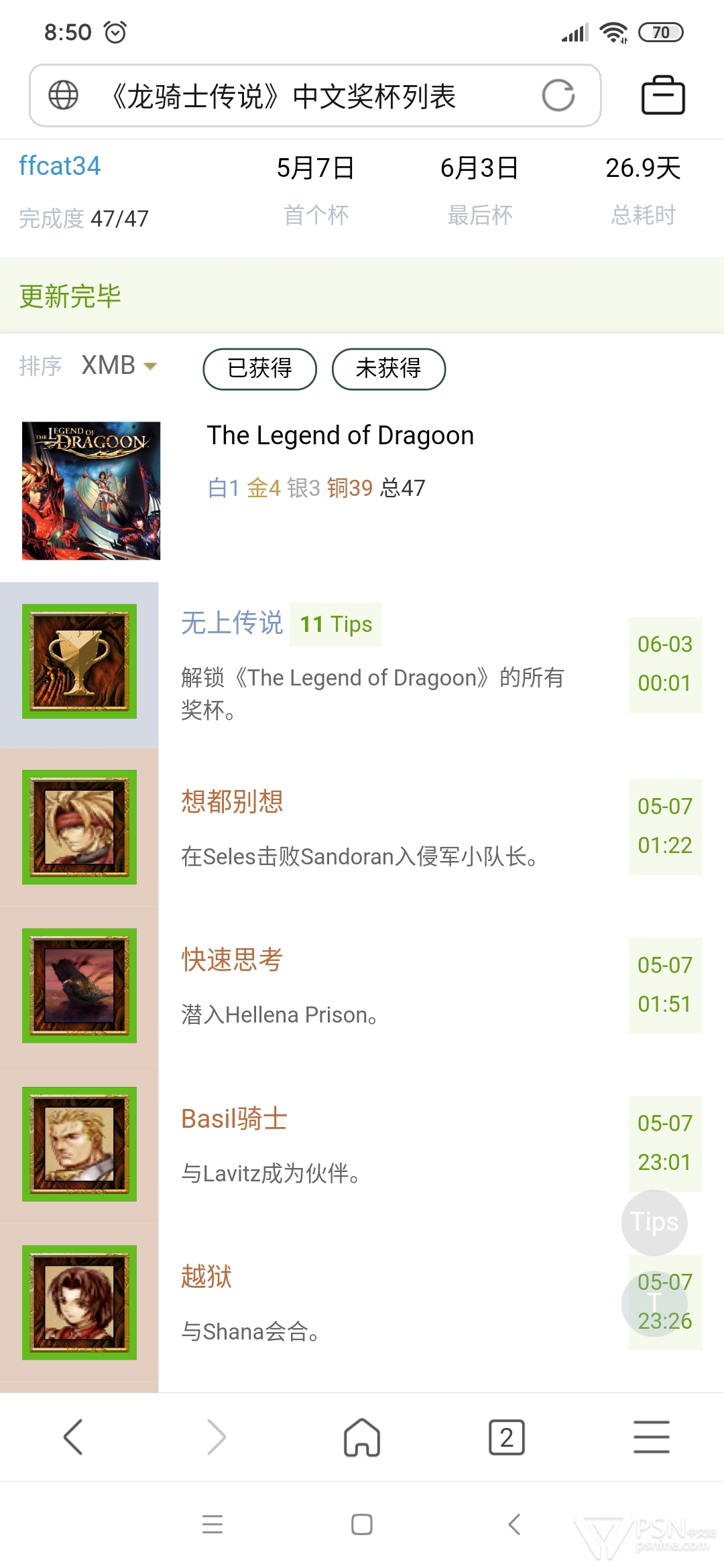724x1568 pixels.
Task: Reload the page with the refresh icon
Action: [558, 95]
